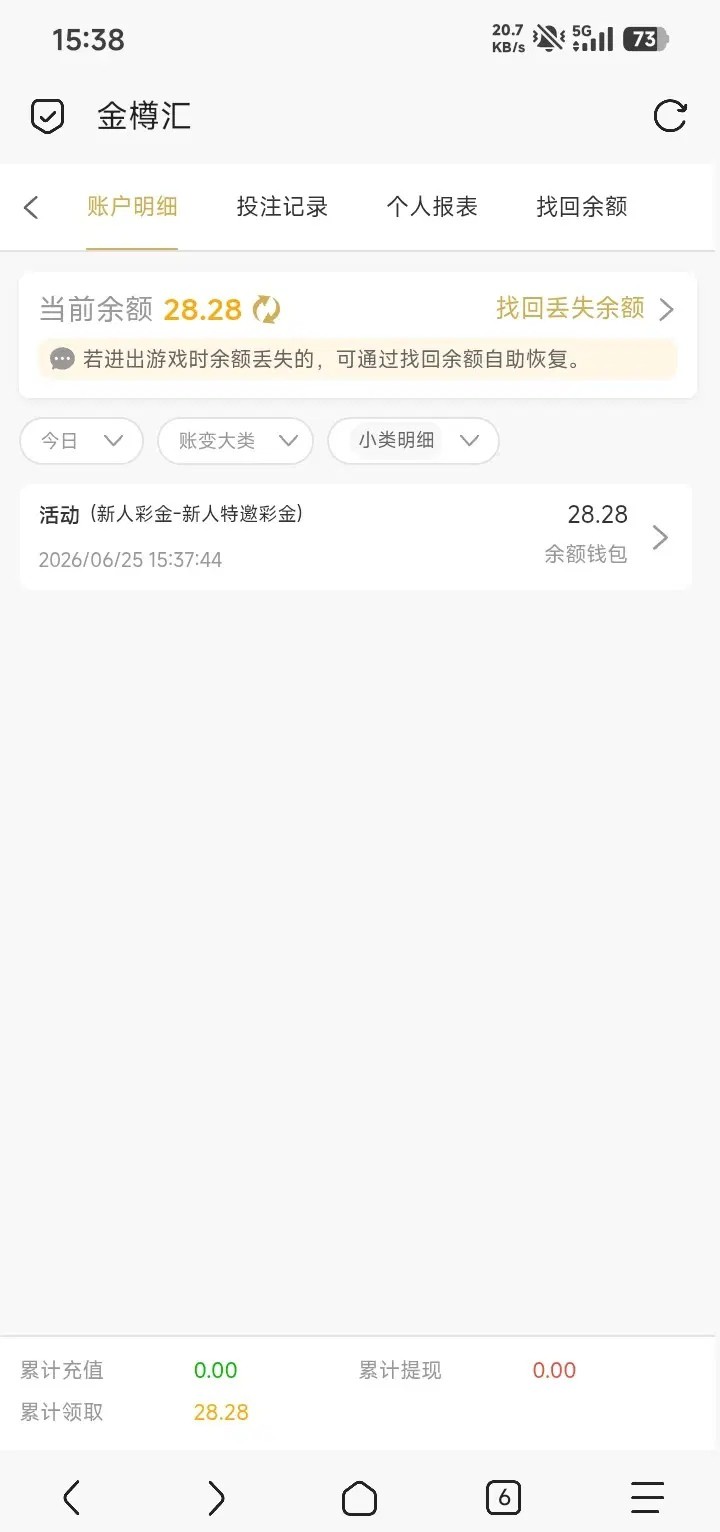Open the 新人特邀彩金 transaction record
This screenshot has width=720, height=1532.
[356, 537]
